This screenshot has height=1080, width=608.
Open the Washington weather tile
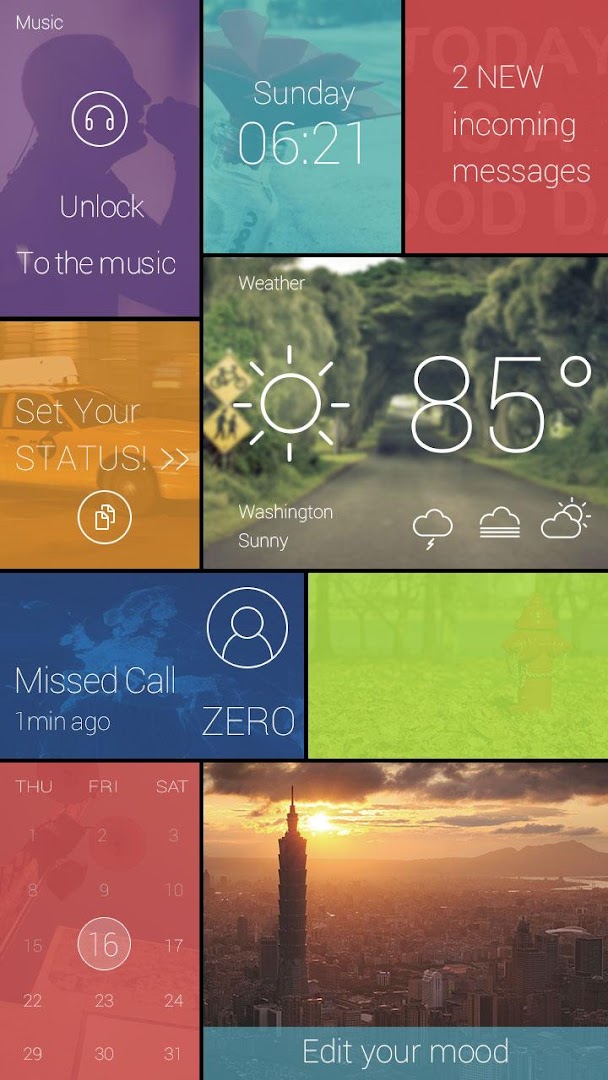coord(406,413)
